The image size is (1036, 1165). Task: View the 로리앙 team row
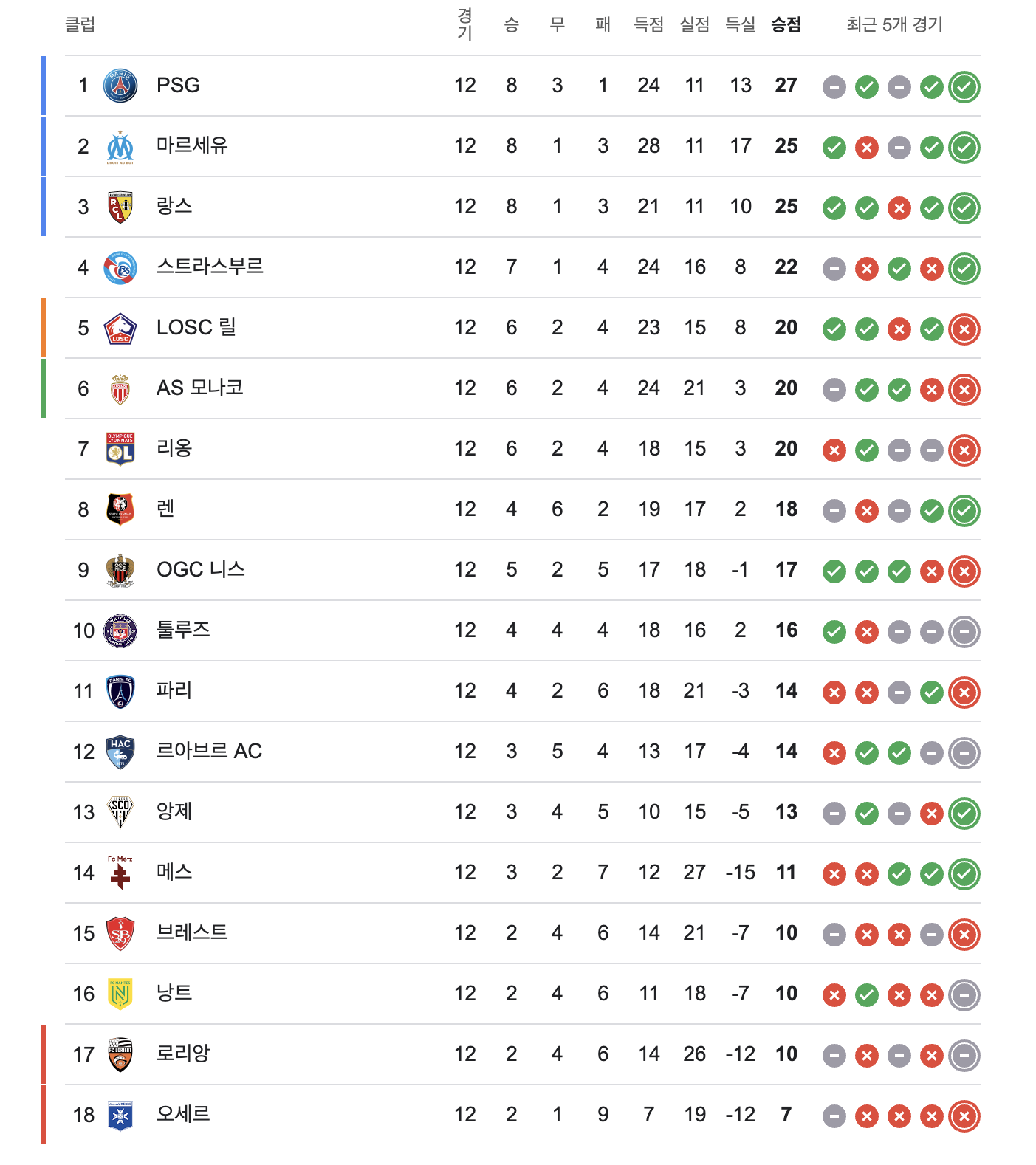coord(183,1054)
